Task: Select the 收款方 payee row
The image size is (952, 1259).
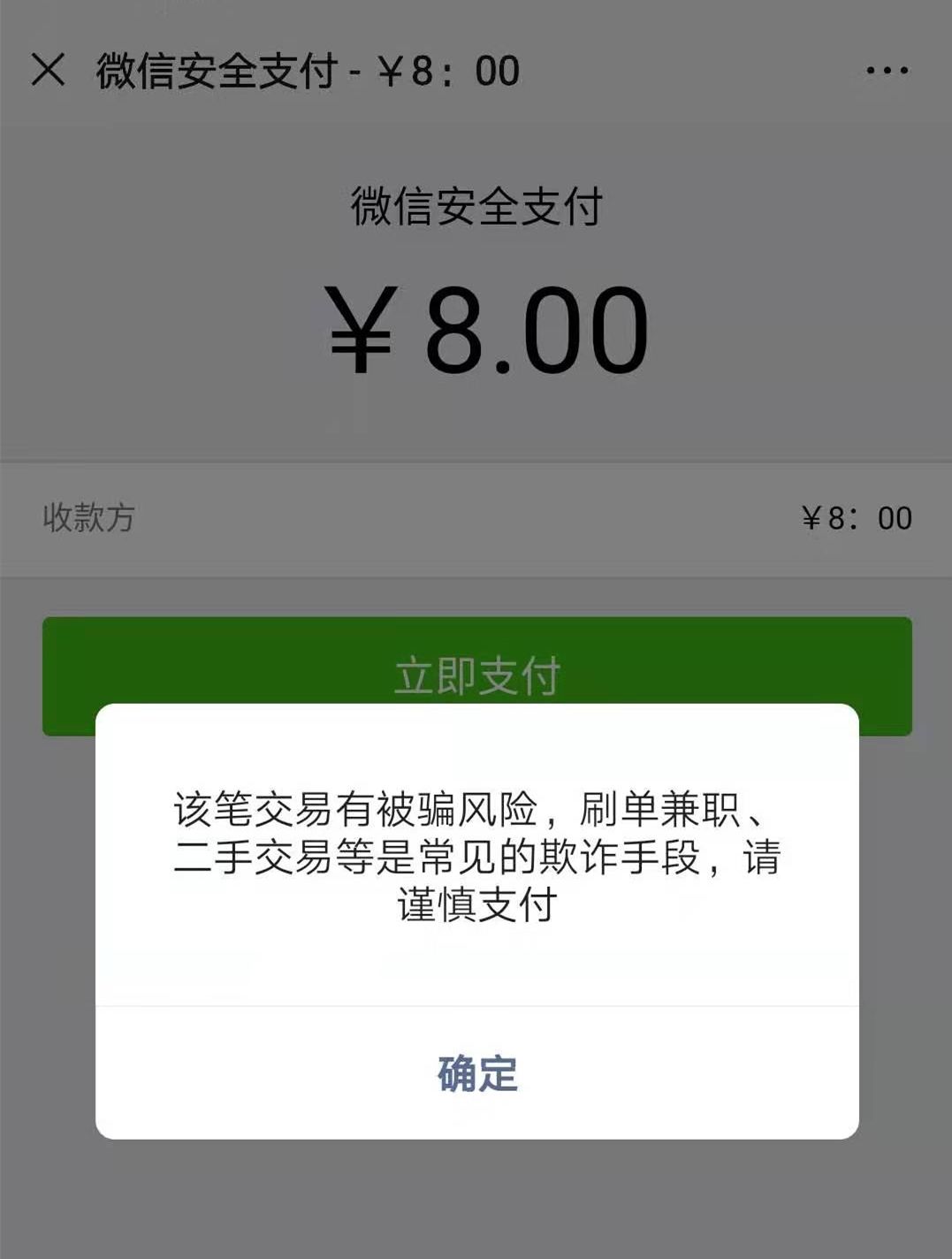Action: click(88, 515)
